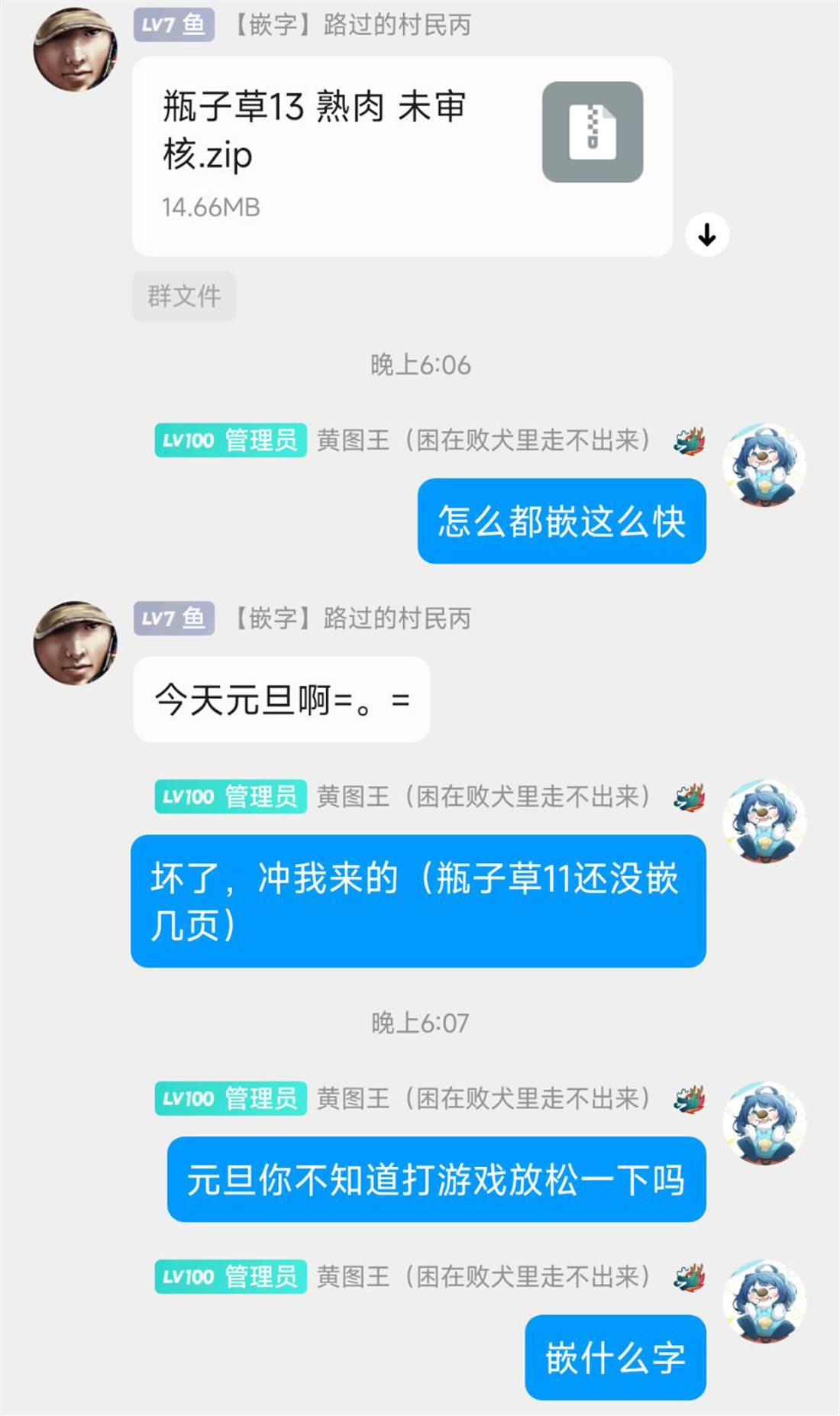Click the timestamp 晚上6:07

tap(419, 1021)
